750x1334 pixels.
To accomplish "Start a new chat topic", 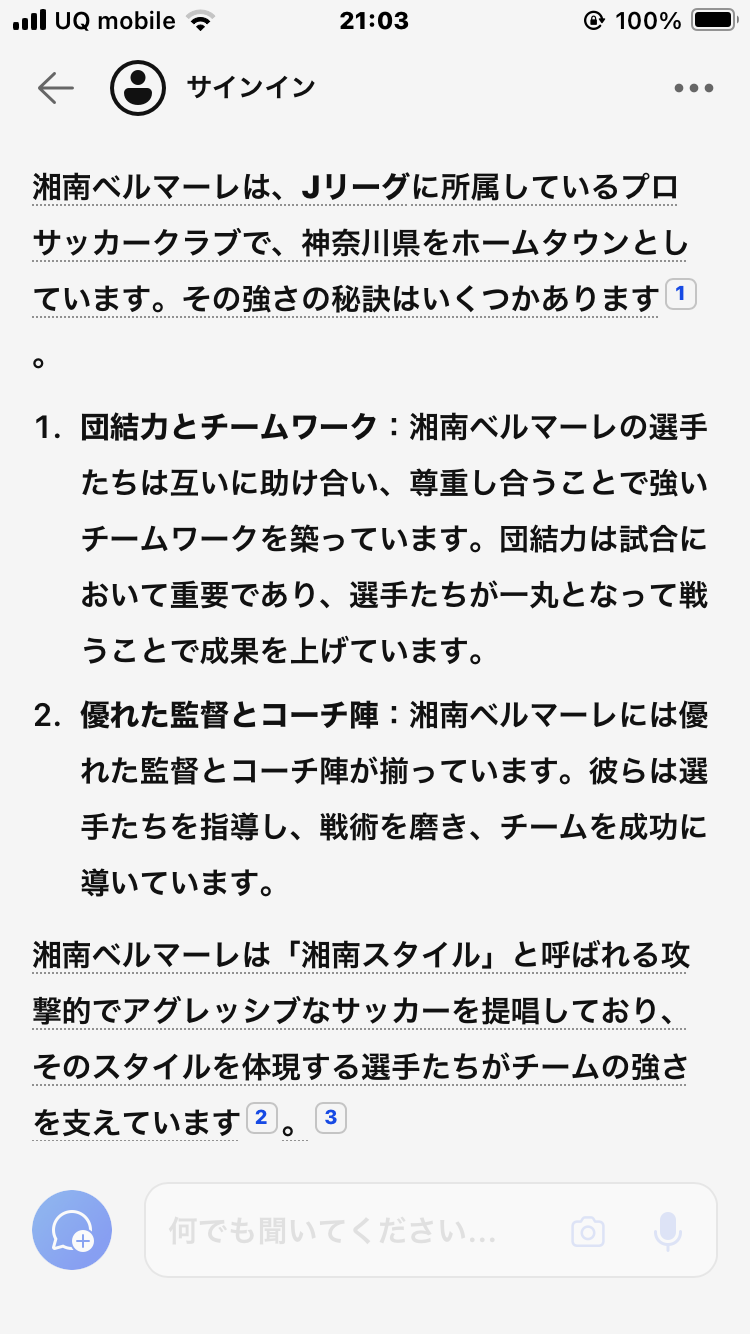I will pyautogui.click(x=72, y=1230).
